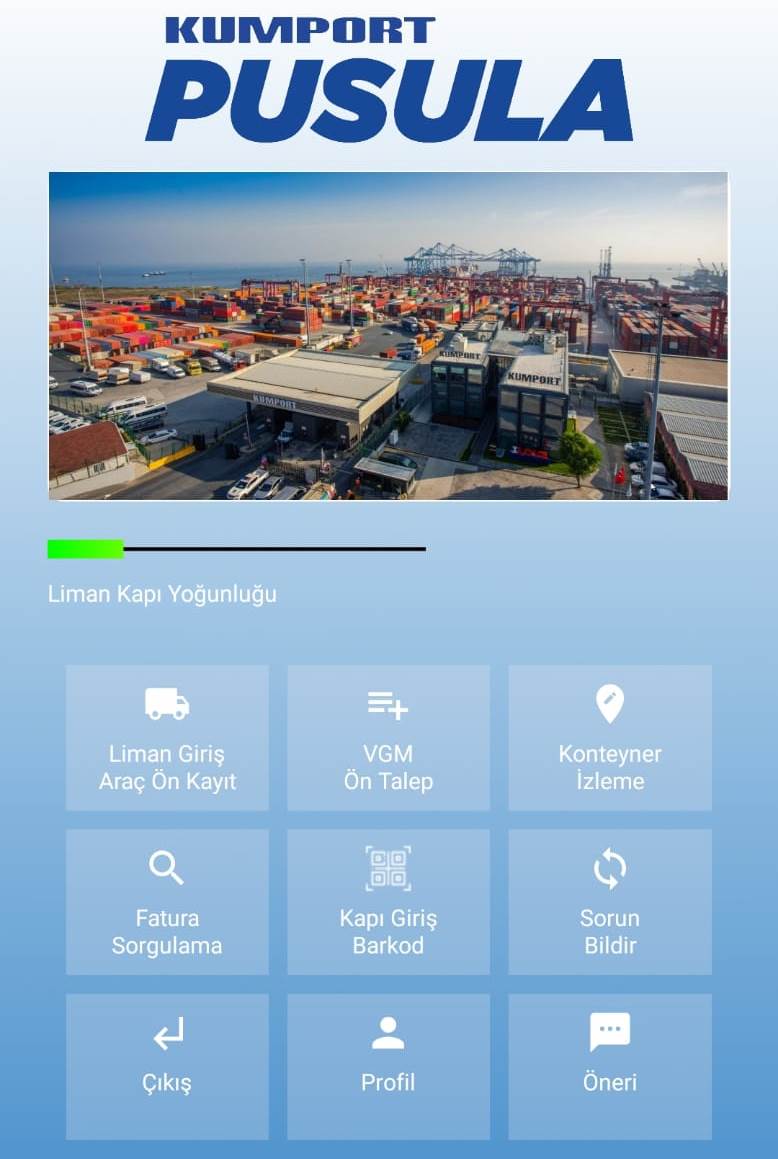Open Liman Giriş Araç Ön Kayıt
The width and height of the screenshot is (778, 1159).
tap(167, 738)
